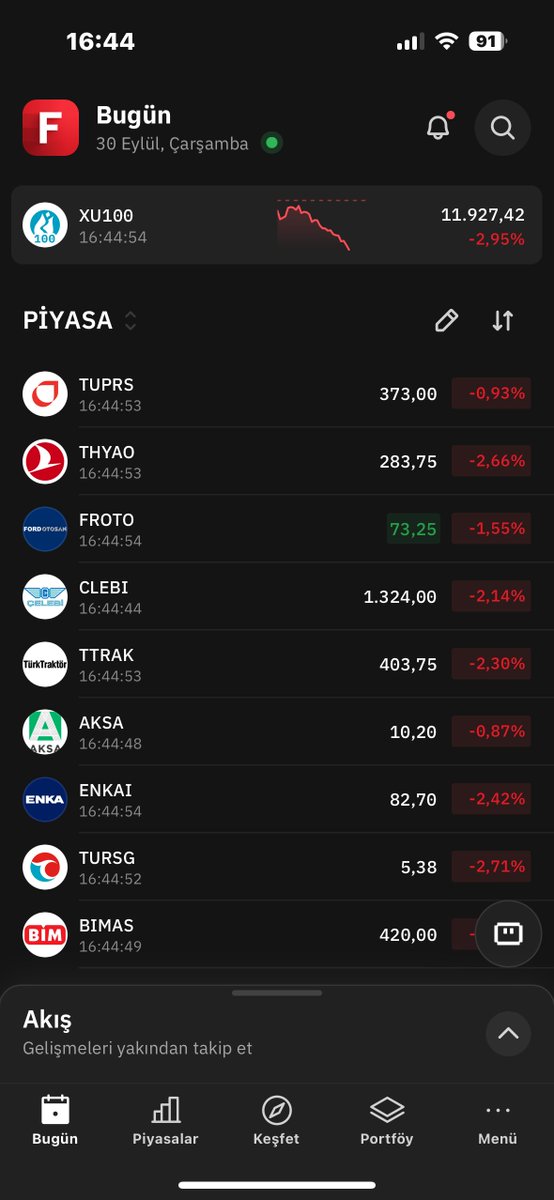Edit the Piyasa list with pencil icon

pos(446,320)
